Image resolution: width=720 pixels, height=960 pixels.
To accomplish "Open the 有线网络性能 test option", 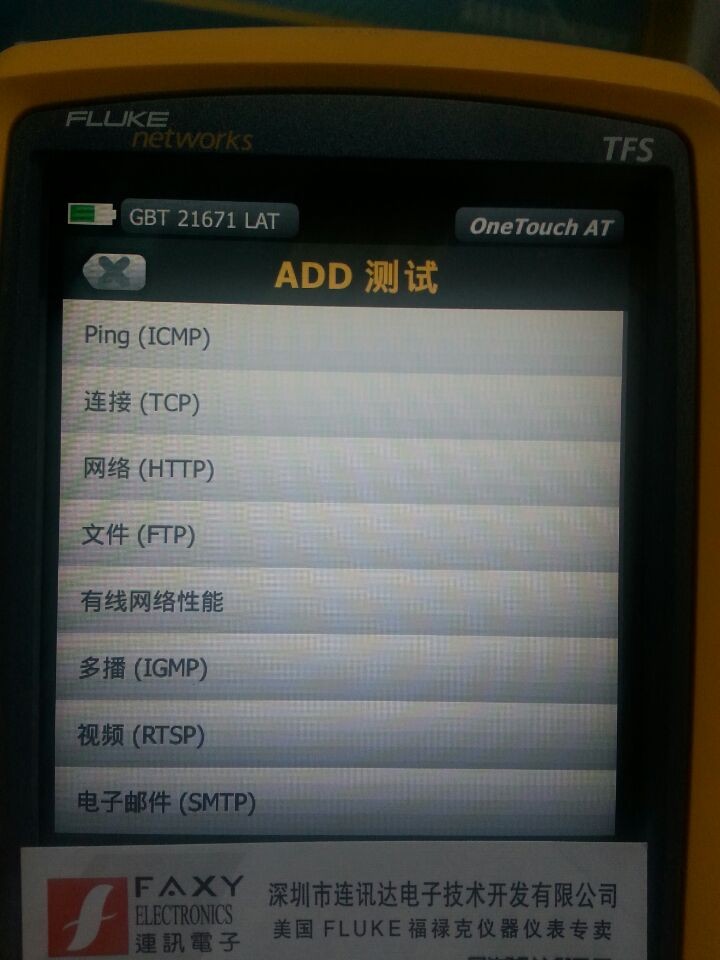I will pyautogui.click(x=340, y=602).
